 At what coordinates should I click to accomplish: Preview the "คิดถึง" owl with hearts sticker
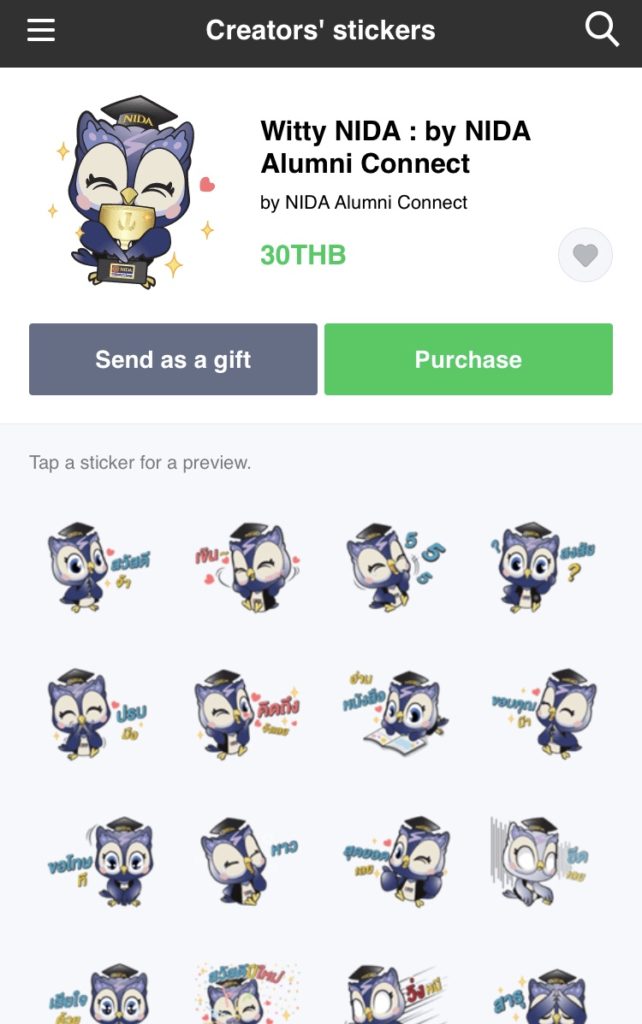[x=247, y=713]
